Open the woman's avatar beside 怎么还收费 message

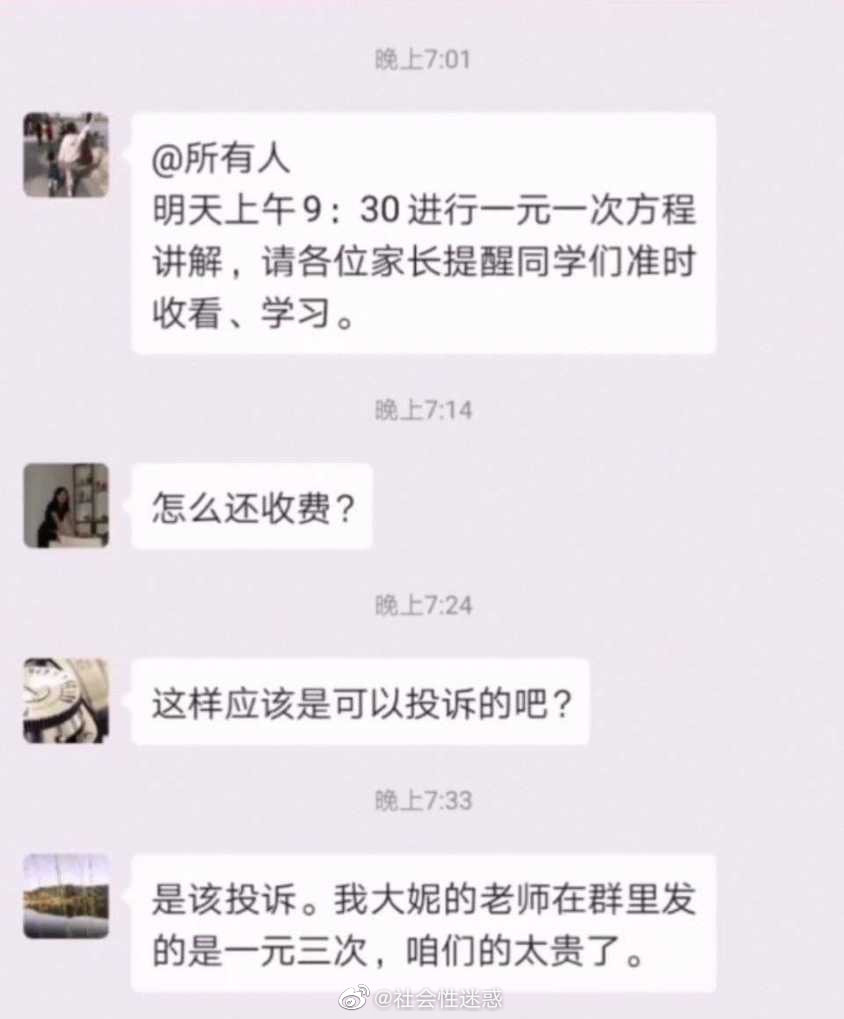point(65,506)
